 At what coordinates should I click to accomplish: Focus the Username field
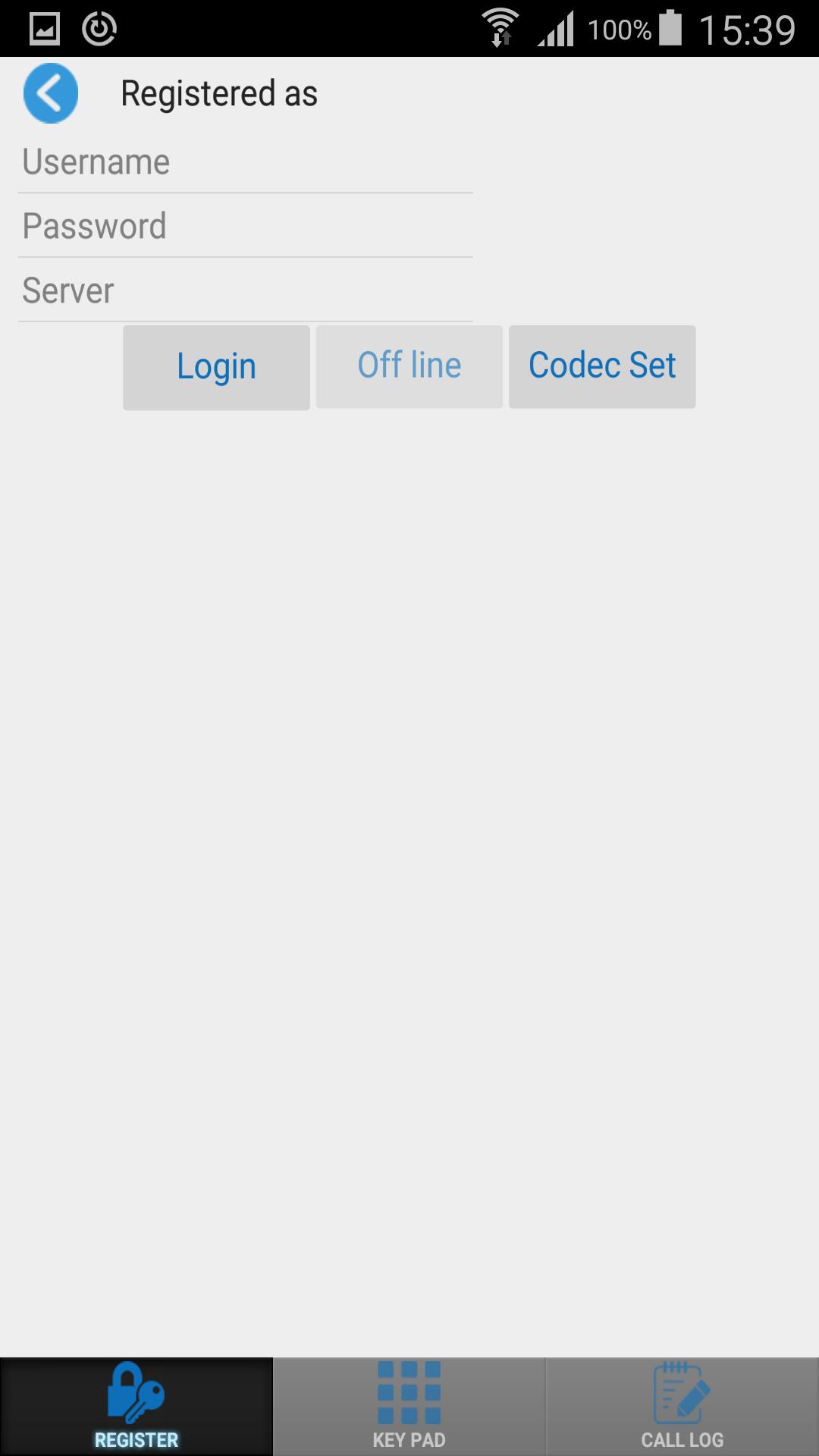pos(245,162)
